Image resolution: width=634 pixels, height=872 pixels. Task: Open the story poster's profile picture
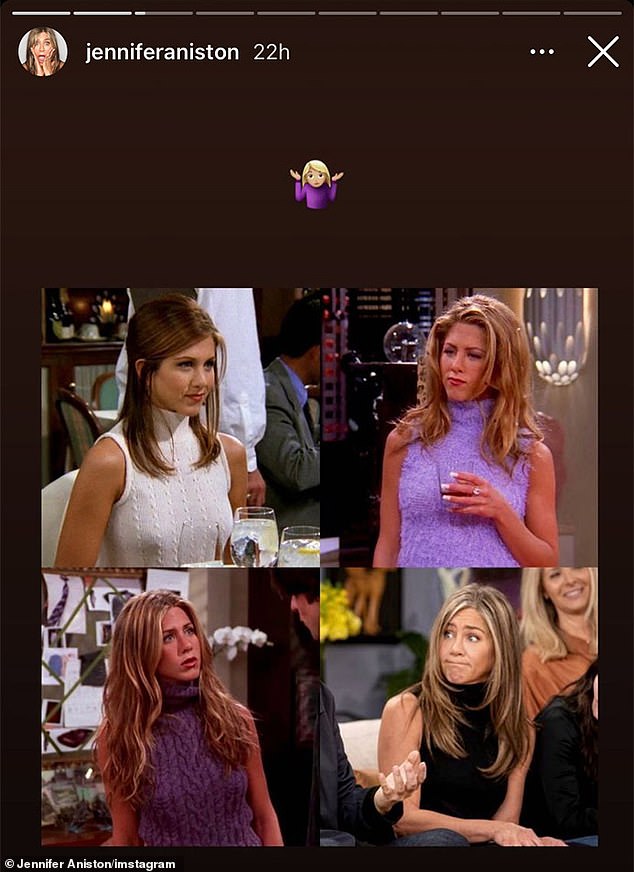[x=42, y=51]
